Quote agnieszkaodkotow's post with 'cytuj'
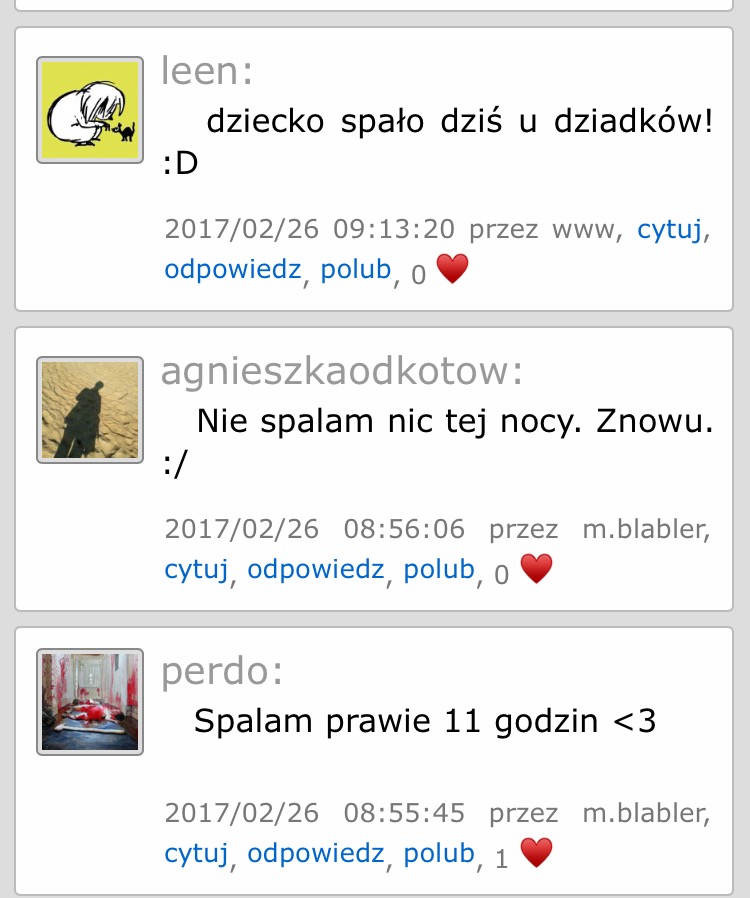This screenshot has width=750, height=898. coord(196,570)
